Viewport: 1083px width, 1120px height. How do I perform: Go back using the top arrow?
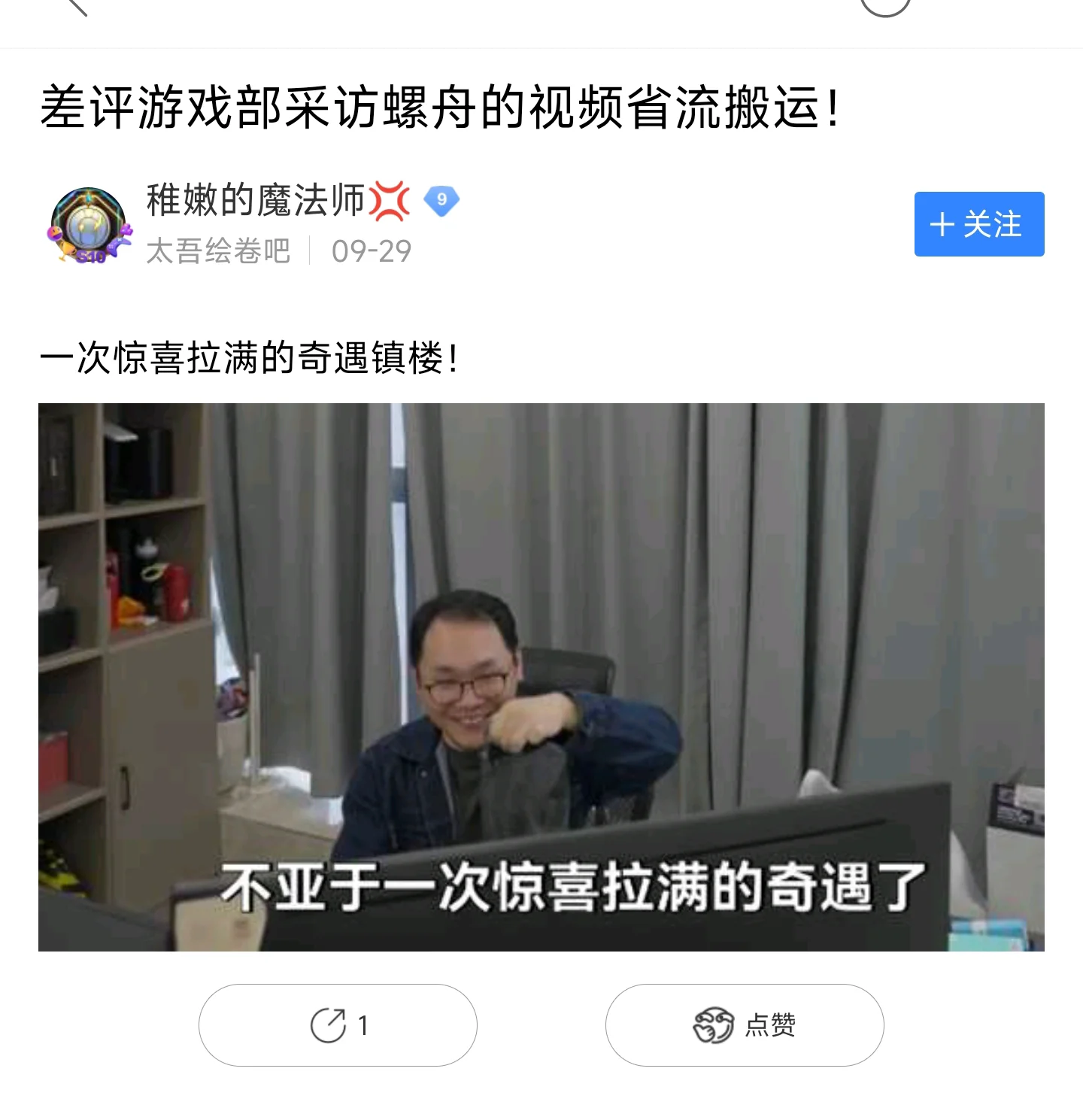point(77,6)
